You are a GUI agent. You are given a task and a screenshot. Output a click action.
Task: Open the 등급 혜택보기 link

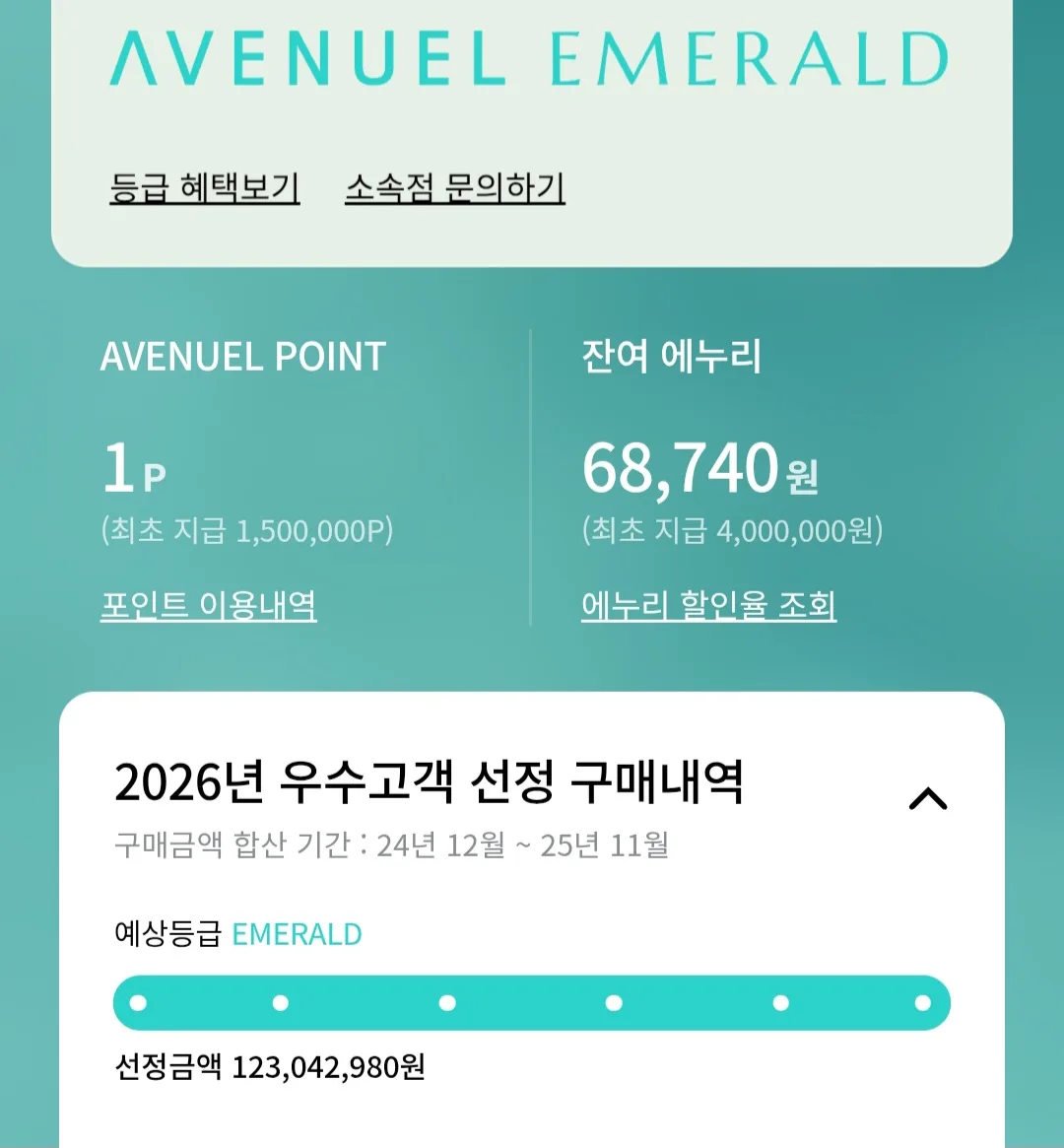click(x=204, y=187)
